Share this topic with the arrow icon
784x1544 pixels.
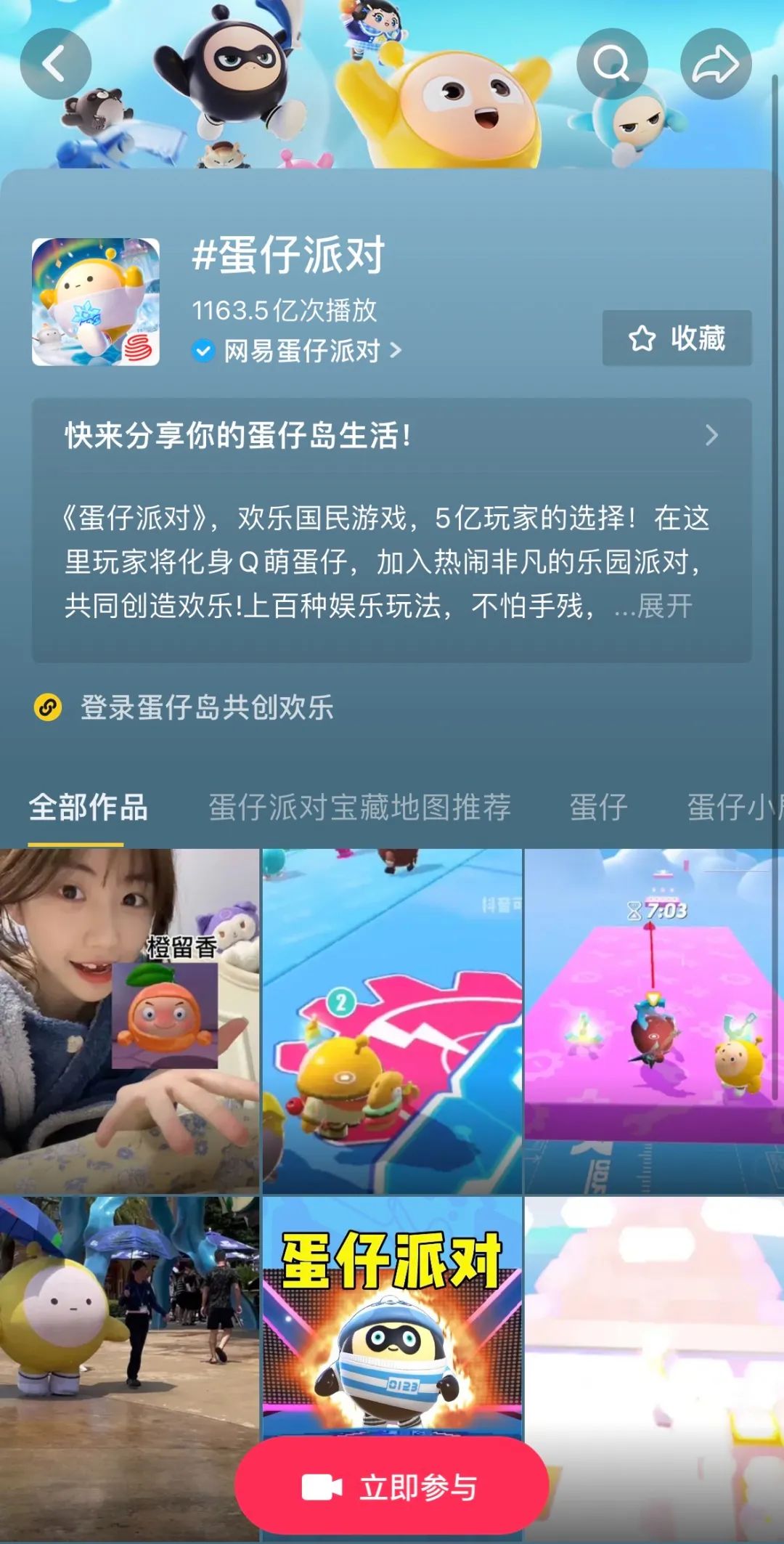click(715, 64)
